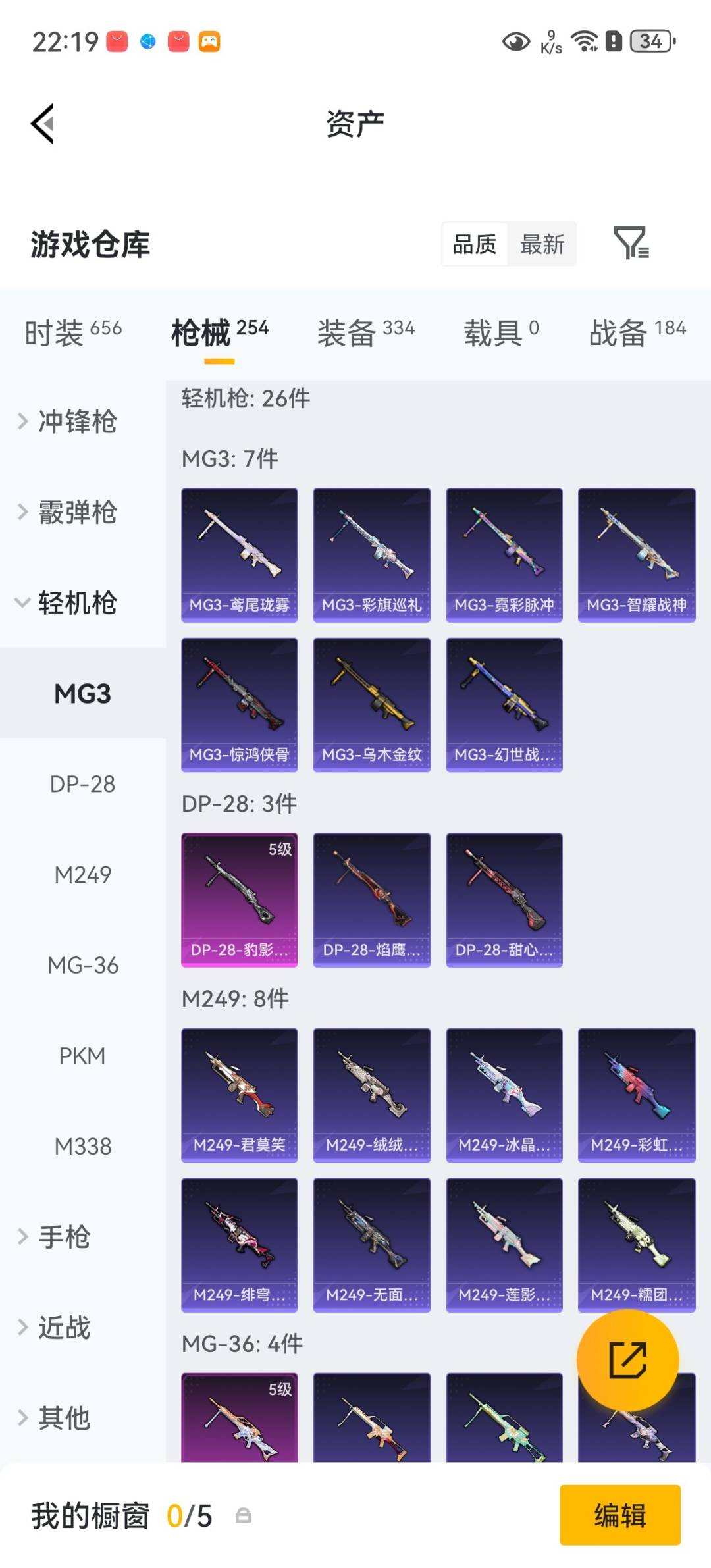The width and height of the screenshot is (711, 1568).
Task: Select M249 in the side list
Action: tap(82, 875)
